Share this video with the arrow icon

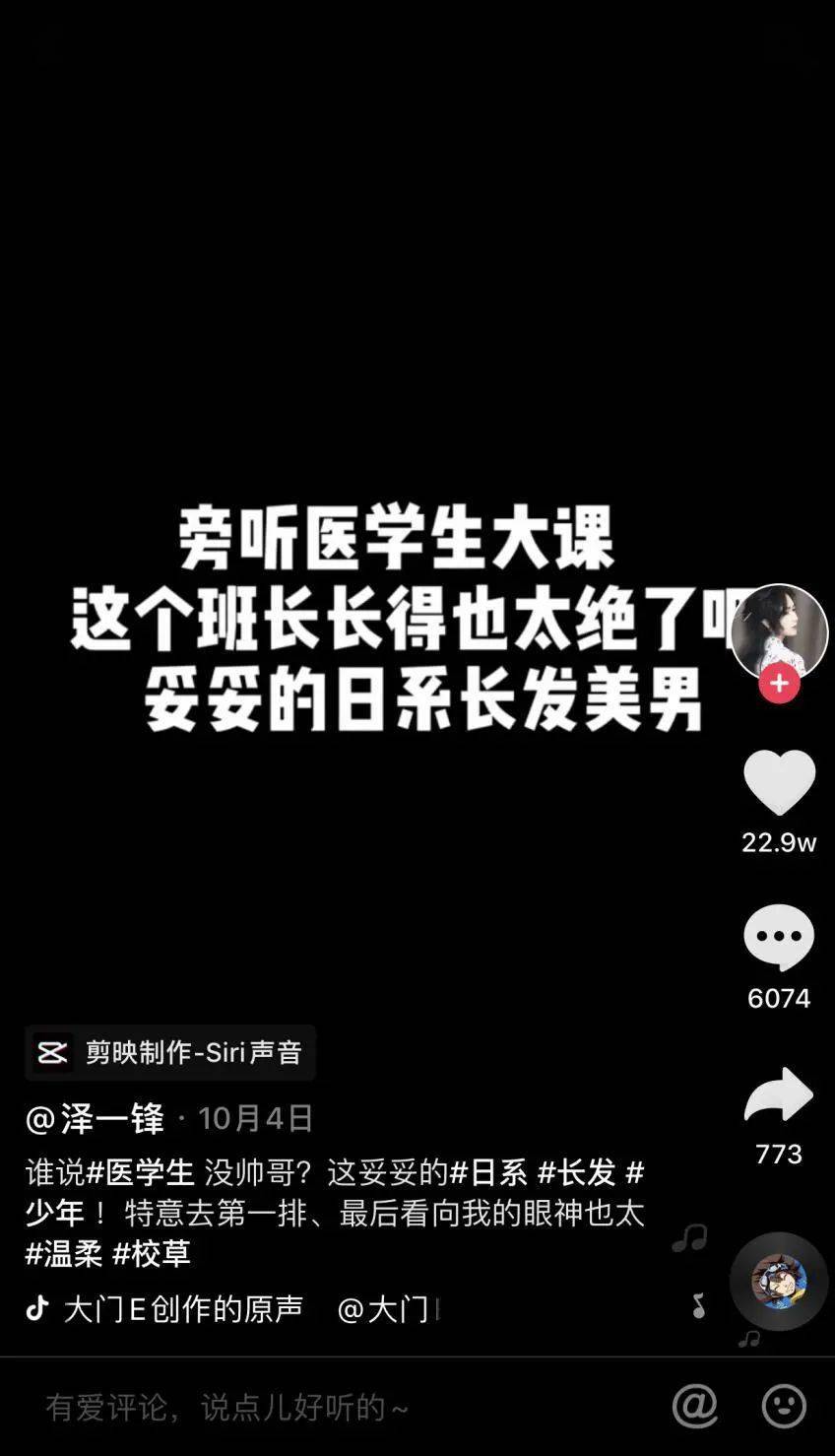click(x=779, y=1094)
